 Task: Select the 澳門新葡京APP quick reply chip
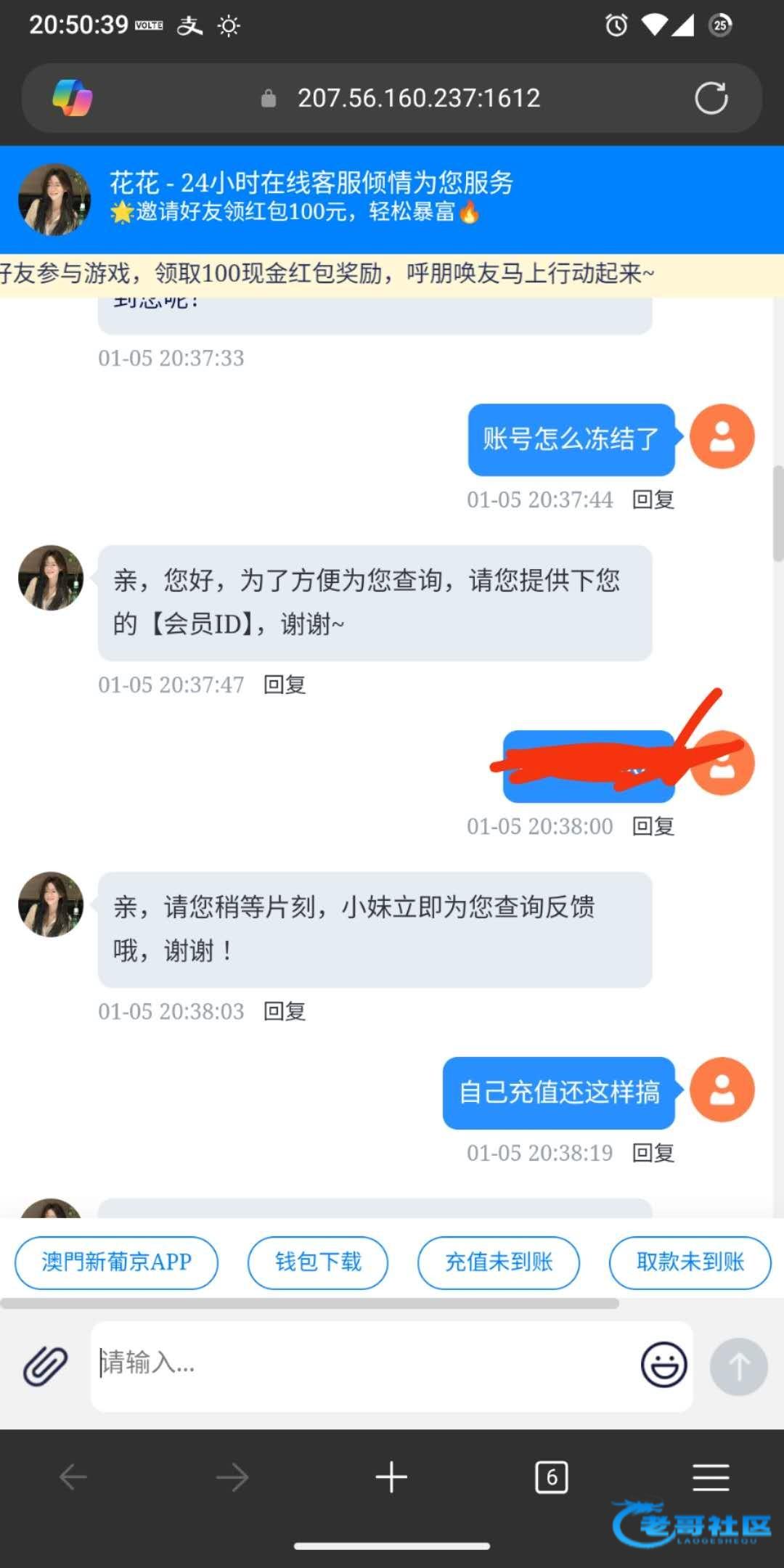[x=116, y=1262]
